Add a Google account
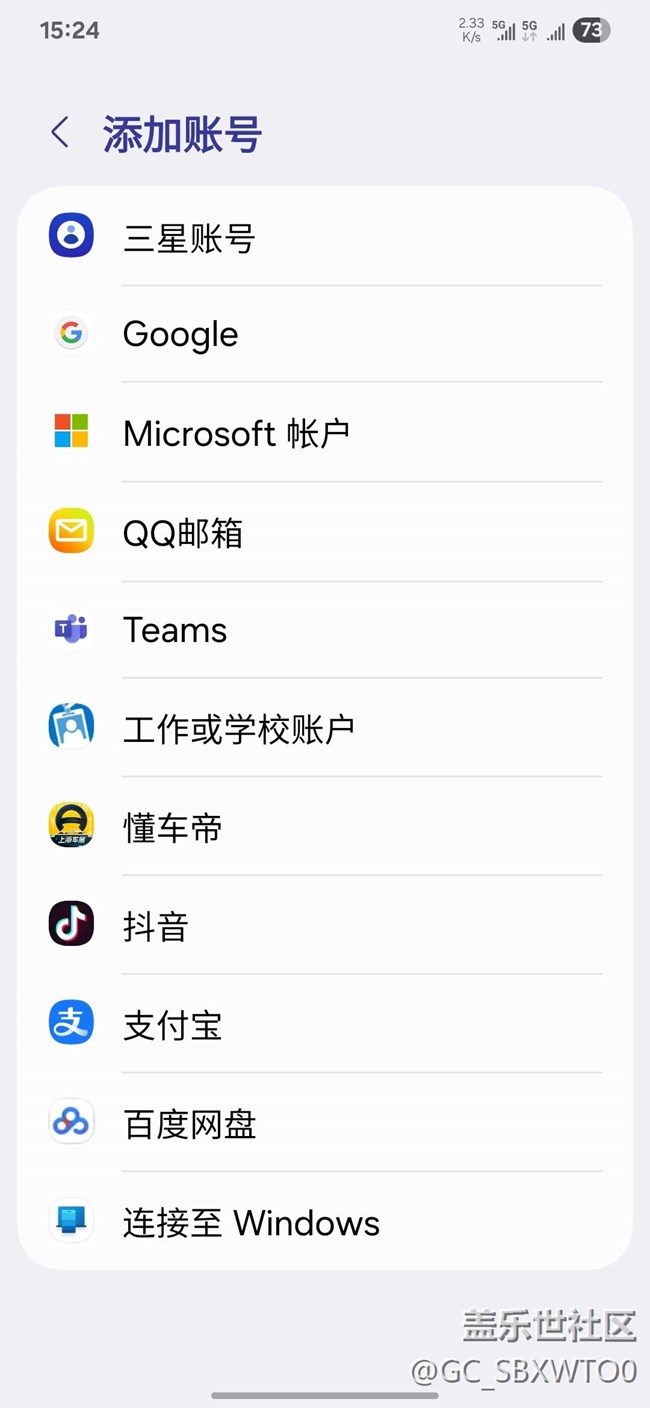The width and height of the screenshot is (650, 1408). click(x=325, y=334)
